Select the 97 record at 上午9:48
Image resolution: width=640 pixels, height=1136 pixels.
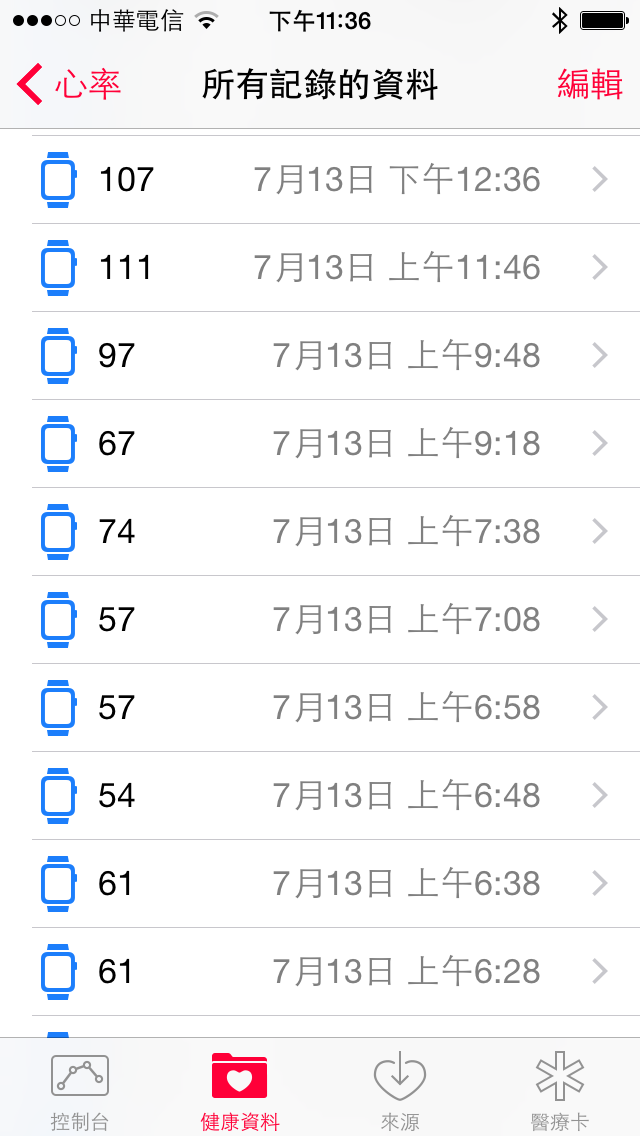pyautogui.click(x=320, y=356)
